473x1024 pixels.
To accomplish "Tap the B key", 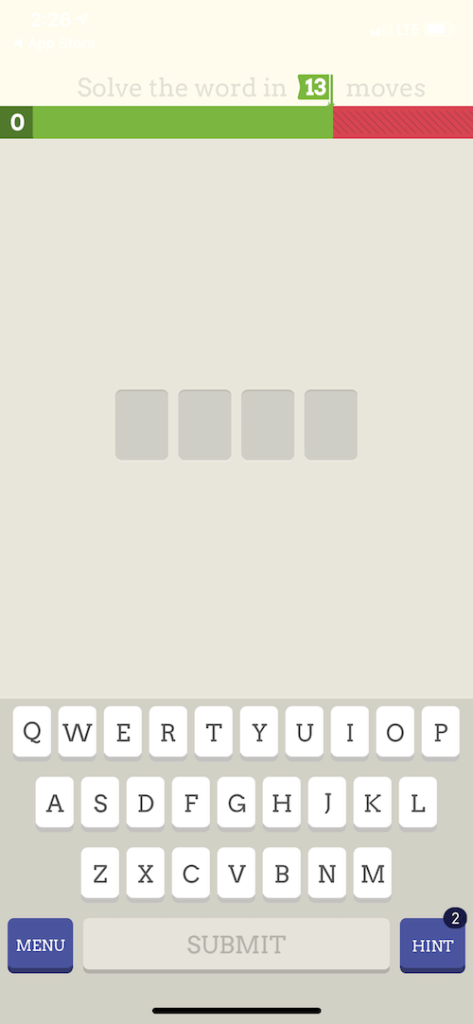I will (x=282, y=874).
